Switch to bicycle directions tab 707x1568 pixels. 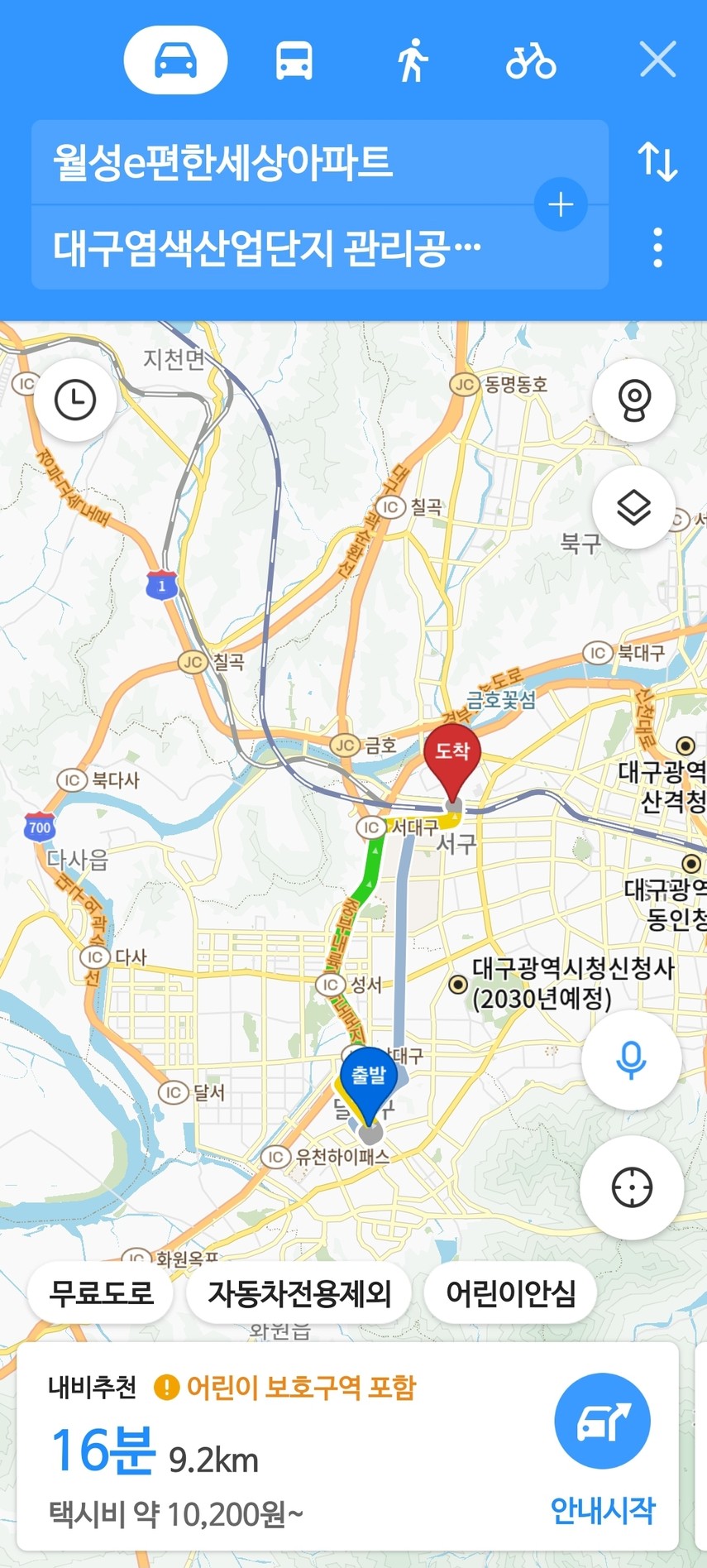(x=531, y=60)
